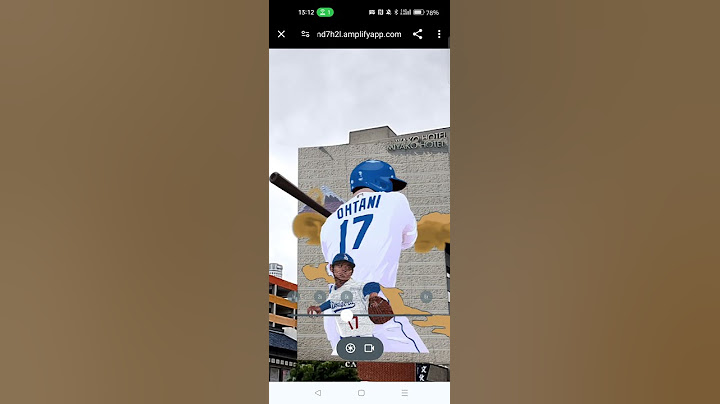Open the recent apps view

[404, 393]
